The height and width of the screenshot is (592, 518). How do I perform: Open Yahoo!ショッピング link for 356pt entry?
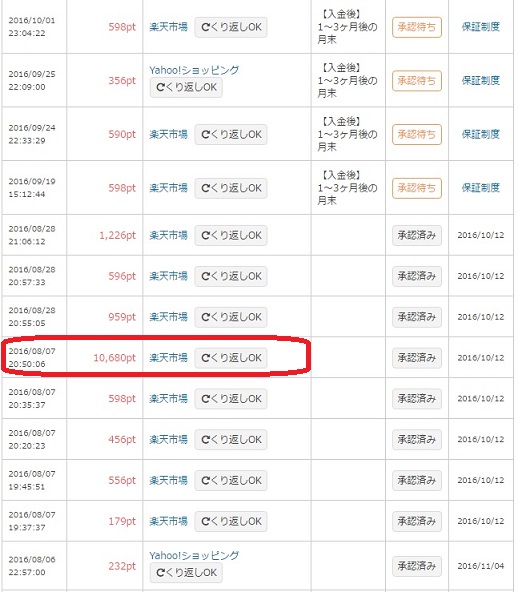[194, 70]
